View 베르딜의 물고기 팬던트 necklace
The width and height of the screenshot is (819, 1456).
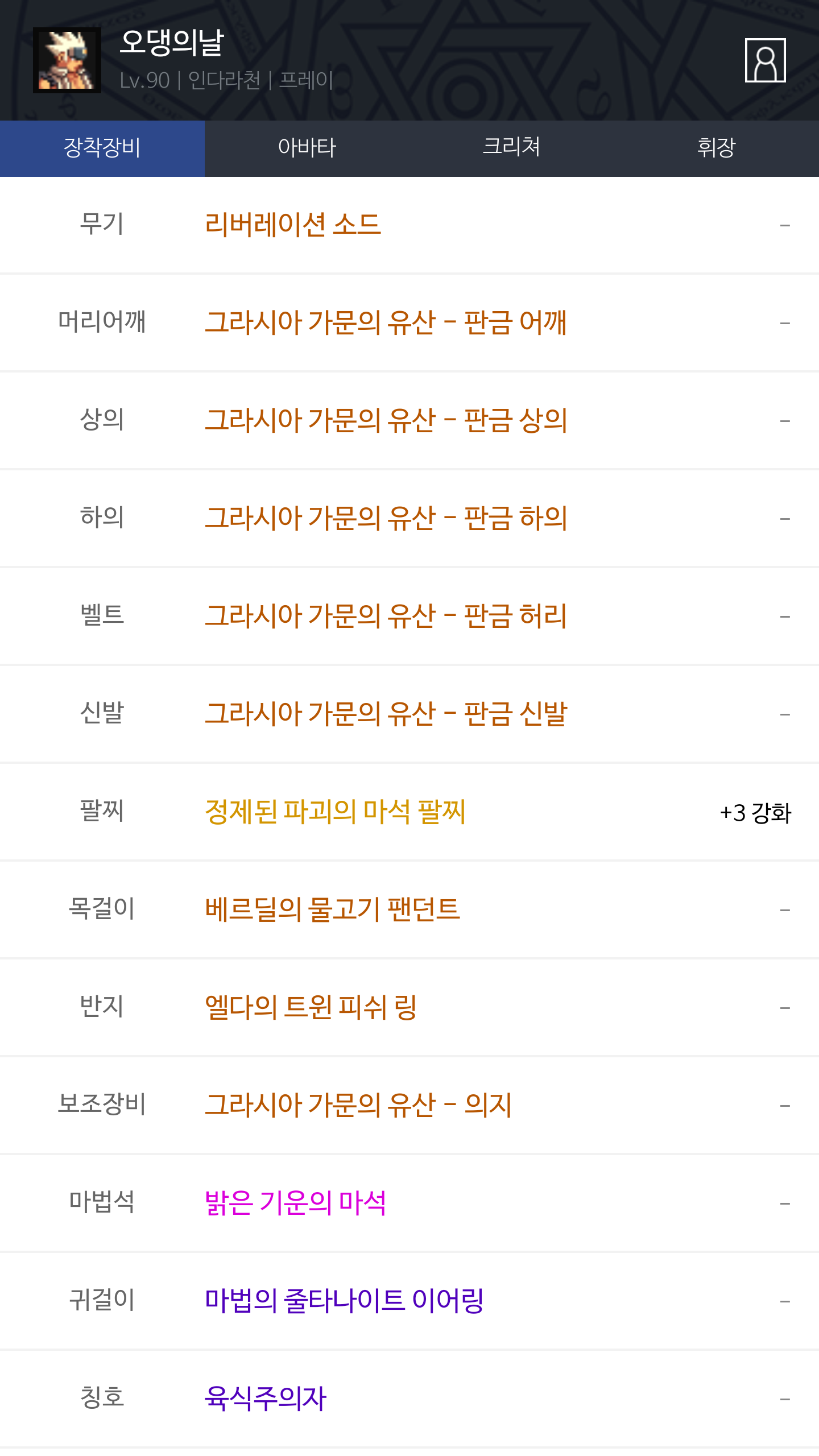[x=332, y=909]
